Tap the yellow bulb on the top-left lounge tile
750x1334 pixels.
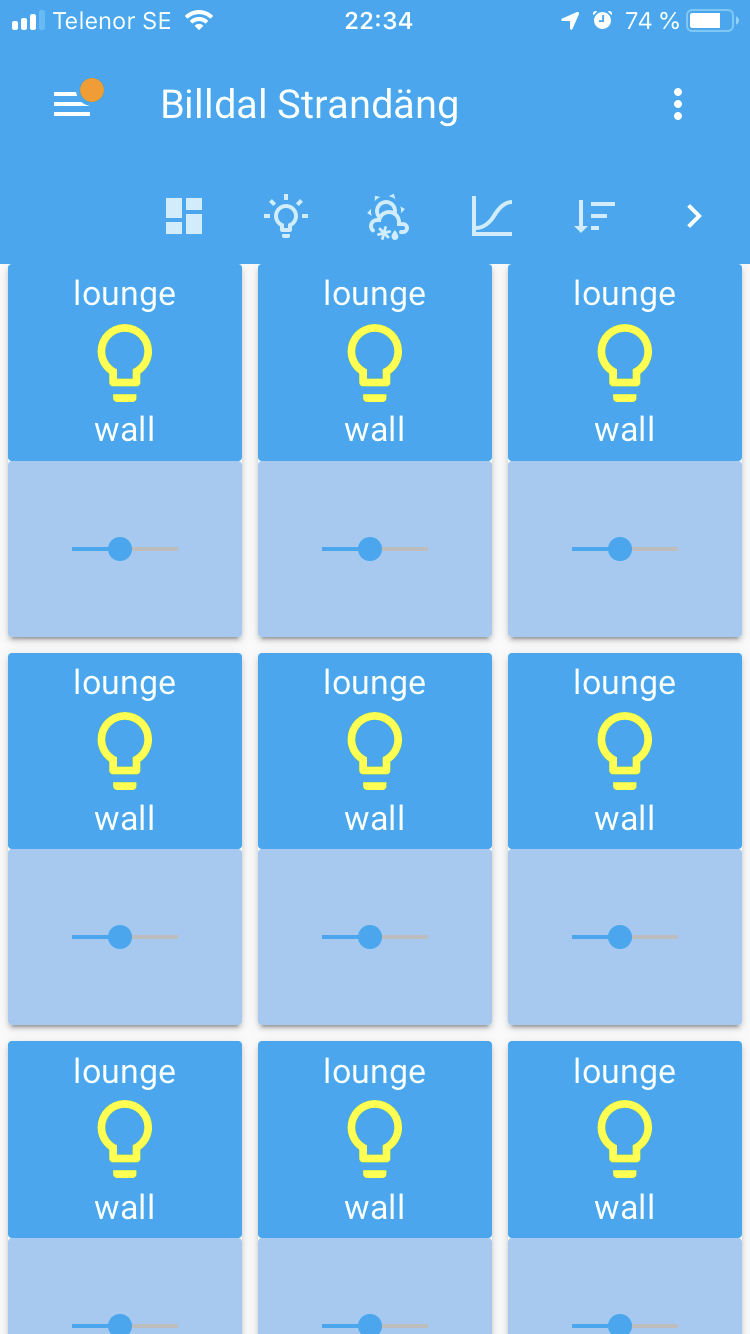click(x=124, y=358)
